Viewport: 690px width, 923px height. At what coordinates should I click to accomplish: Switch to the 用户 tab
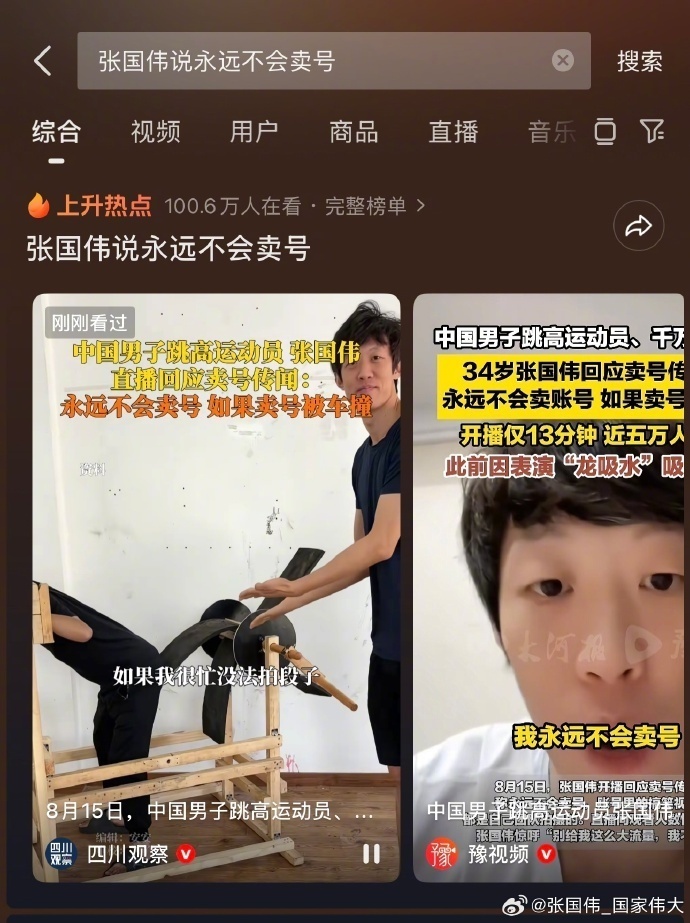[x=254, y=131]
